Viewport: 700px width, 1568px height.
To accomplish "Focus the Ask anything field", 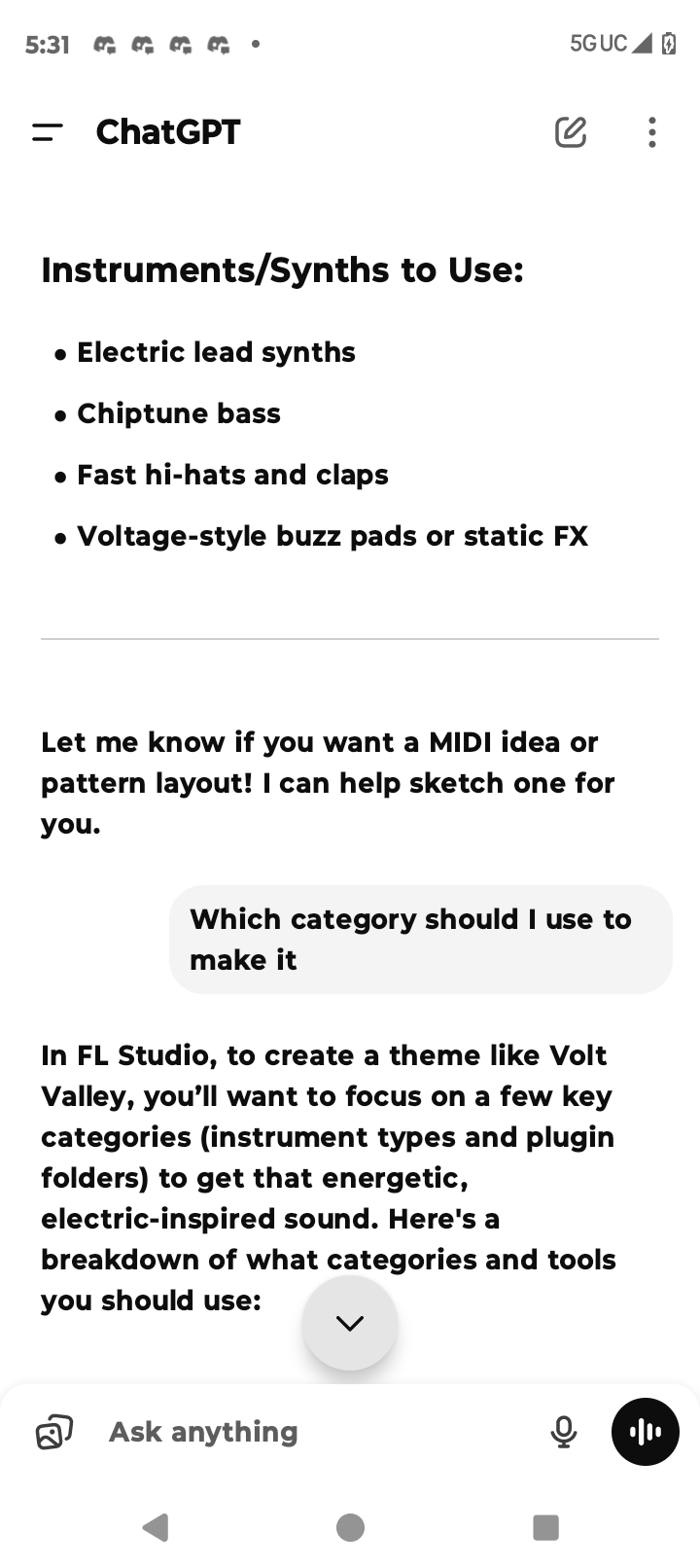I will pos(311,1432).
